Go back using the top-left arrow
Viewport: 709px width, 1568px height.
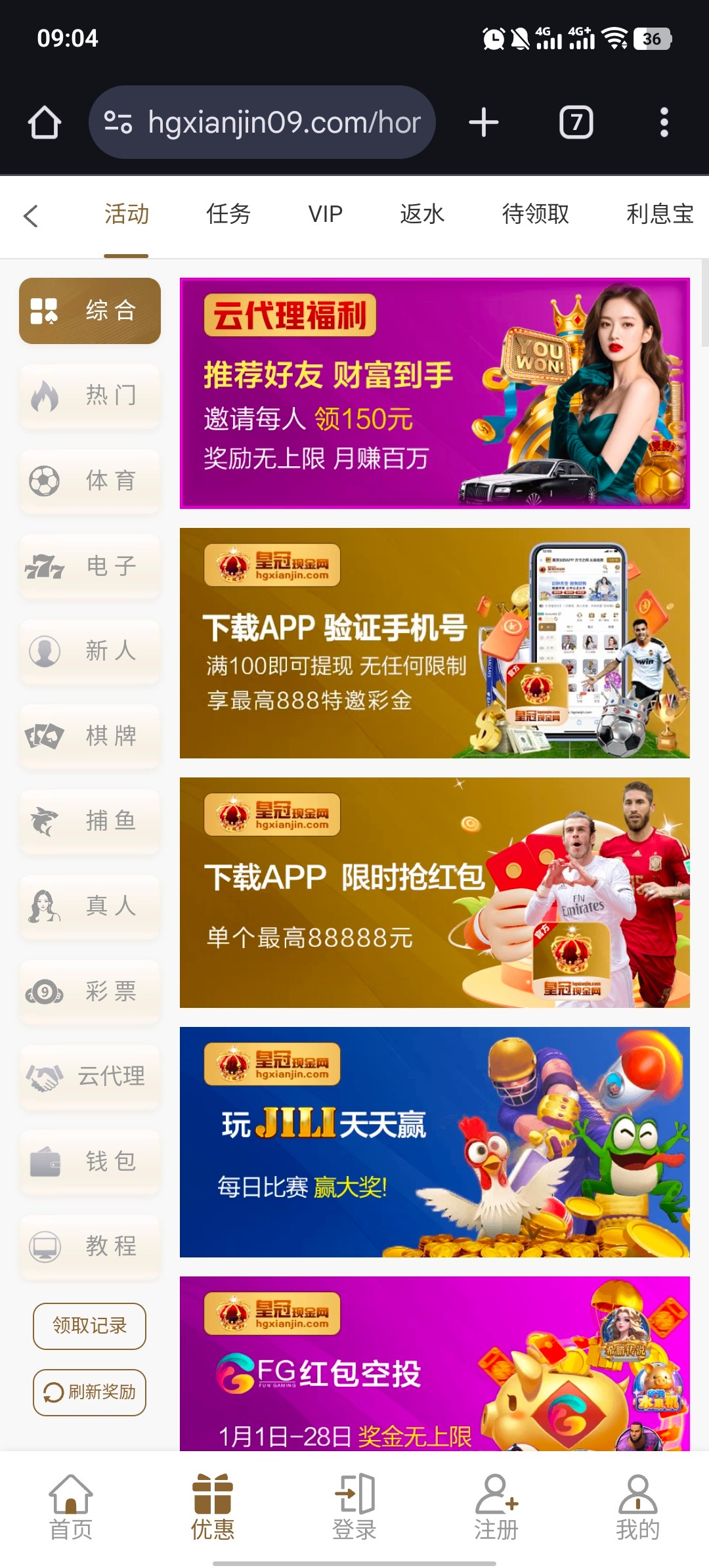pyautogui.click(x=31, y=215)
